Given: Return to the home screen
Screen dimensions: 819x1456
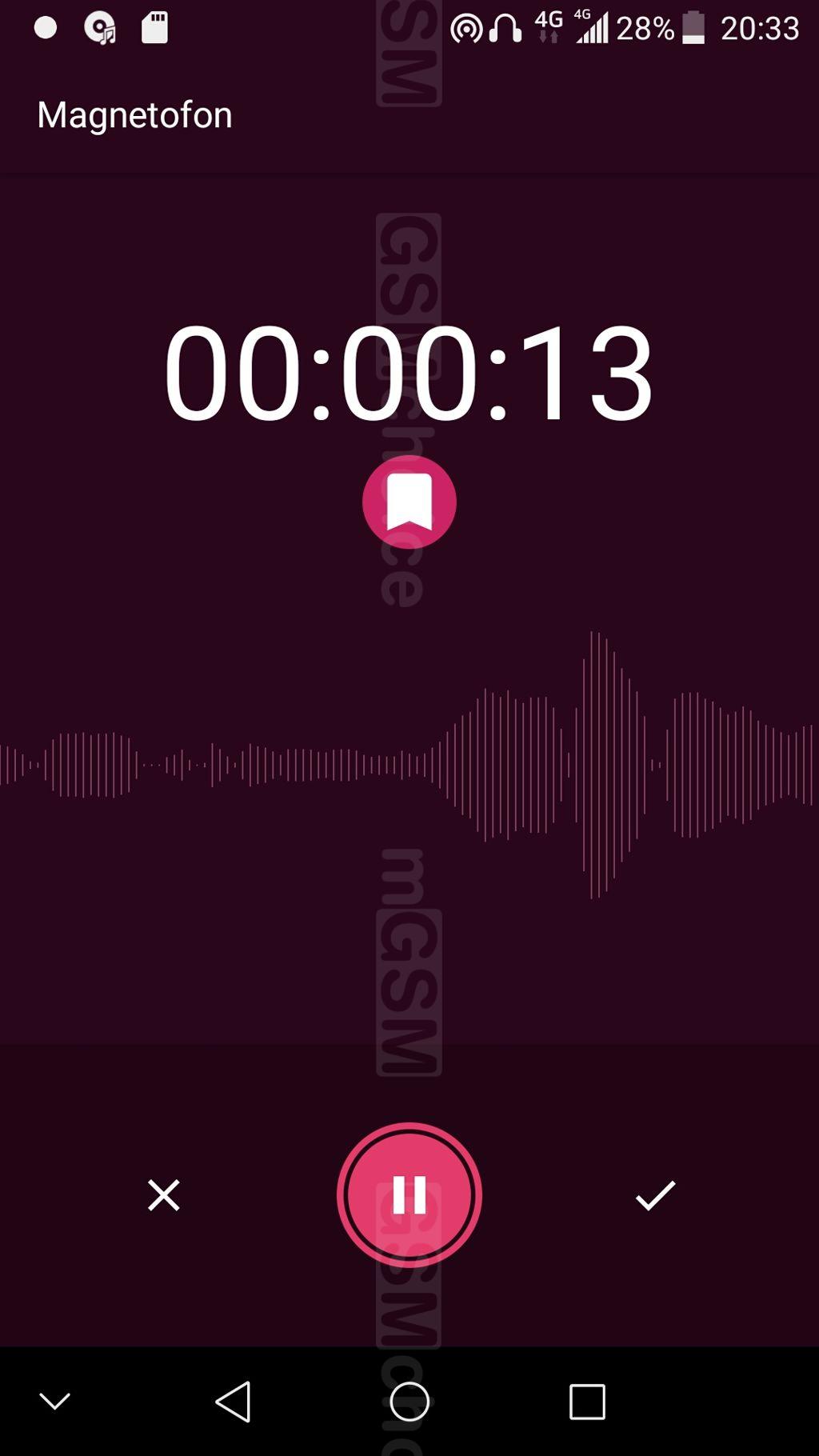Looking at the screenshot, I should point(409,1402).
